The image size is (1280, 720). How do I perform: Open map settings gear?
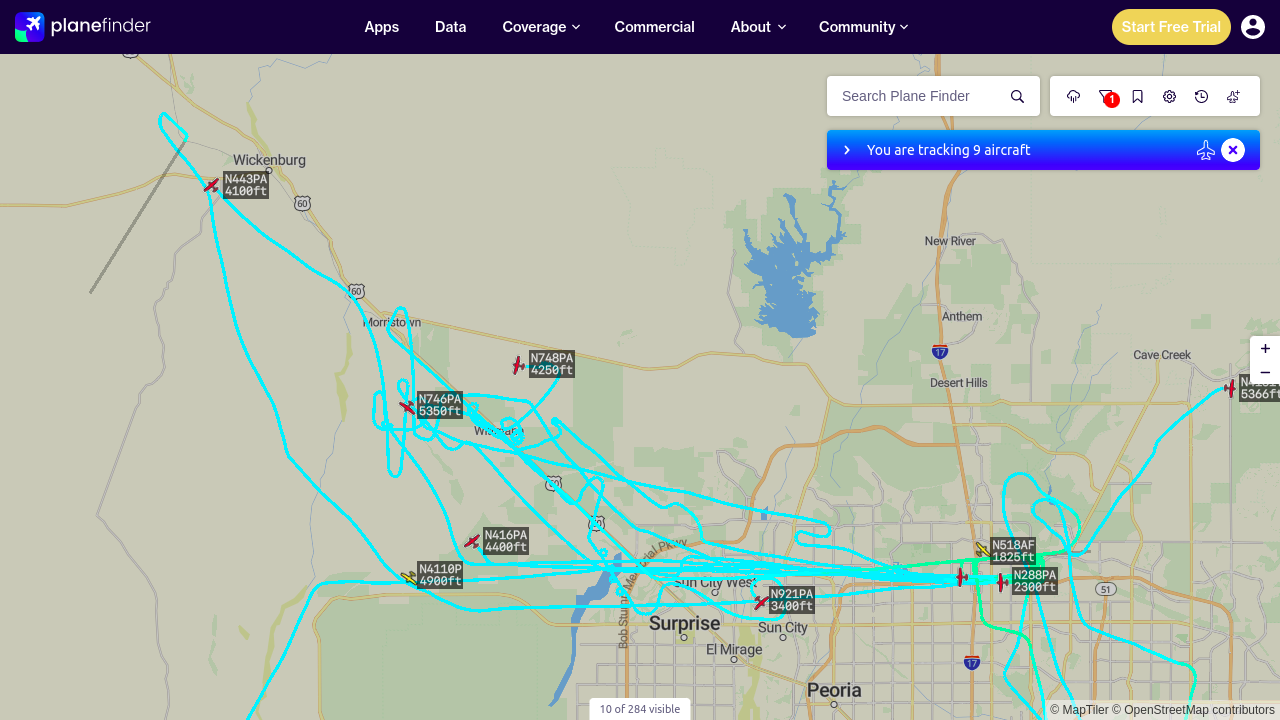[1170, 96]
